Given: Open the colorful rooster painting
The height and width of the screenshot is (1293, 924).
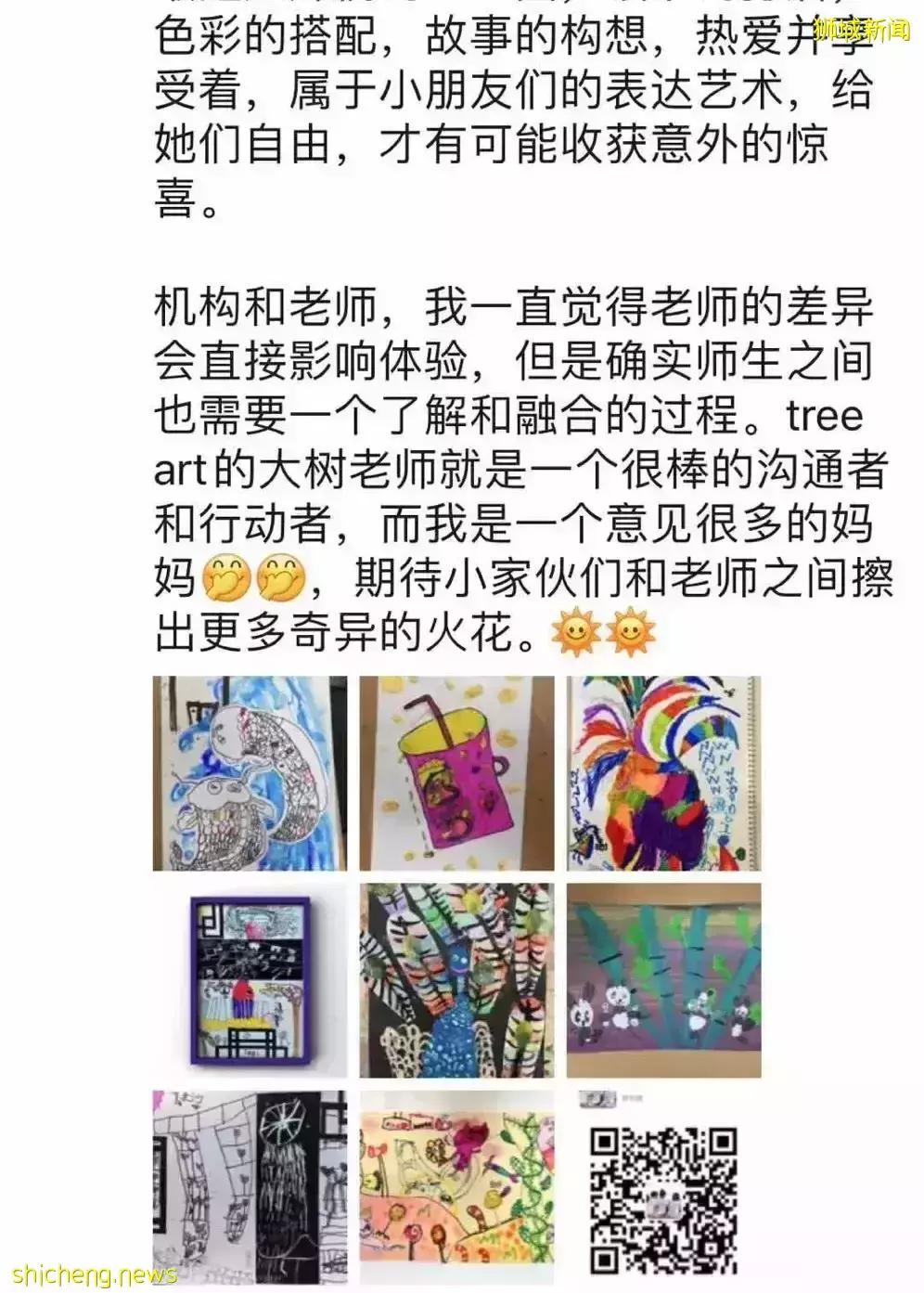Looking at the screenshot, I should pyautogui.click(x=663, y=773).
